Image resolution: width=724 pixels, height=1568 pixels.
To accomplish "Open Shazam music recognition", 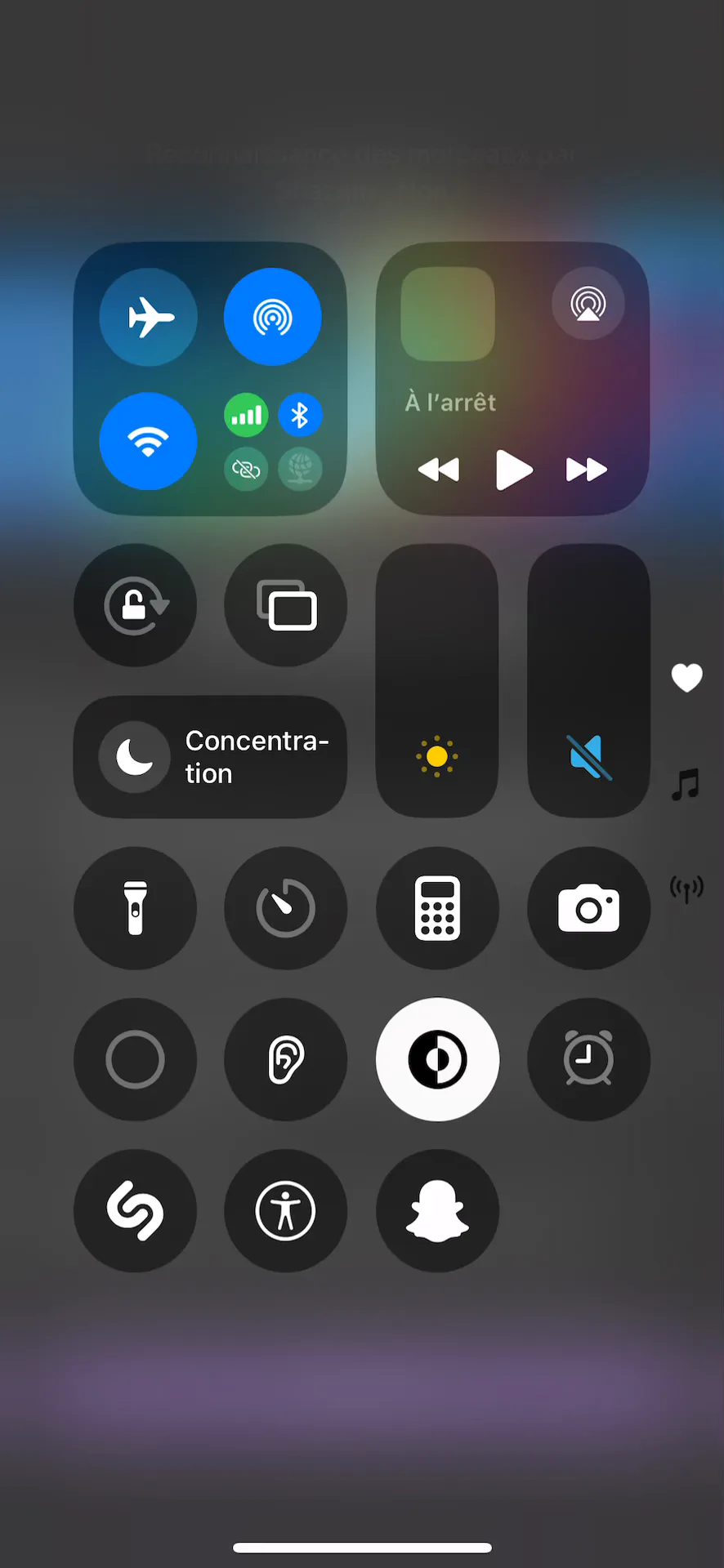I will click(x=135, y=1210).
